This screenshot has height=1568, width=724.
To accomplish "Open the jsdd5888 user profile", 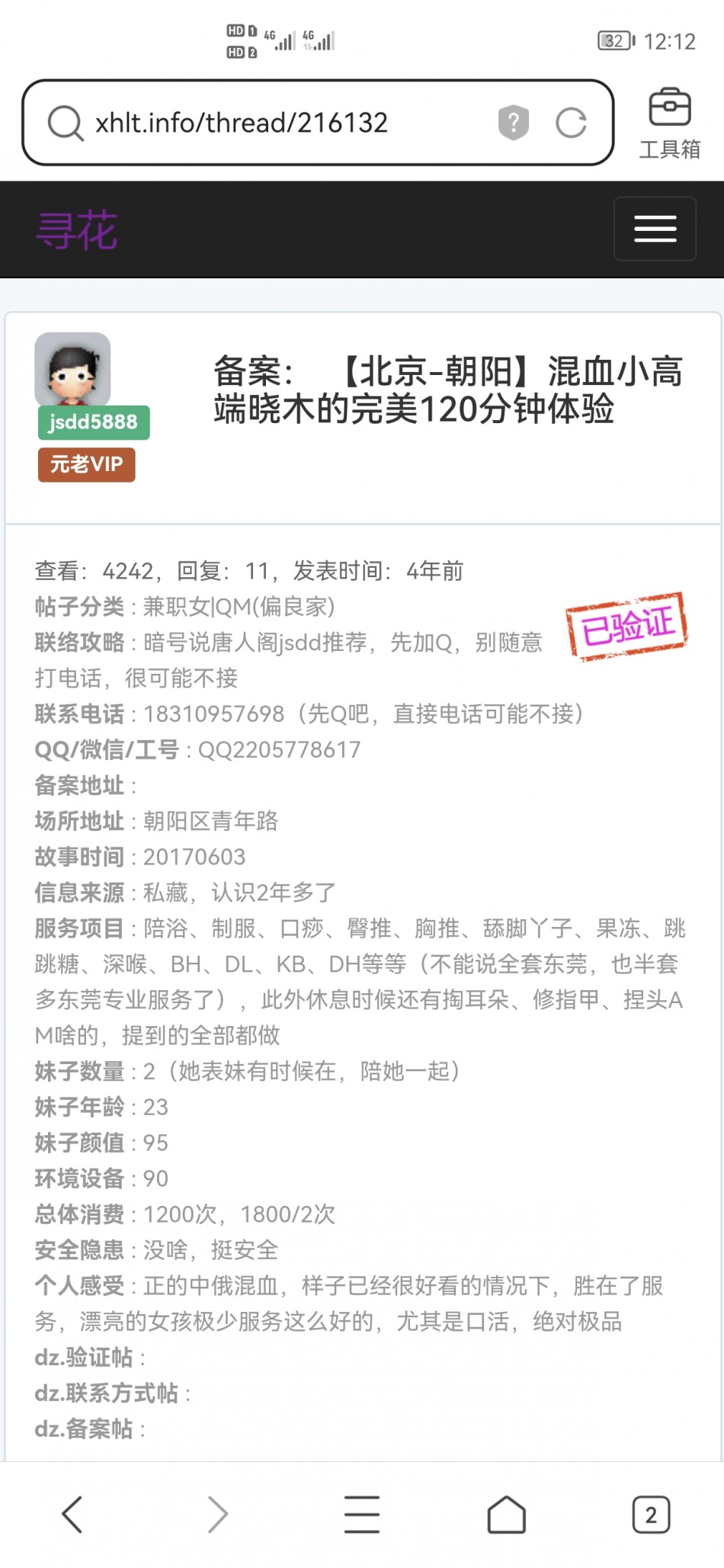I will [93, 422].
